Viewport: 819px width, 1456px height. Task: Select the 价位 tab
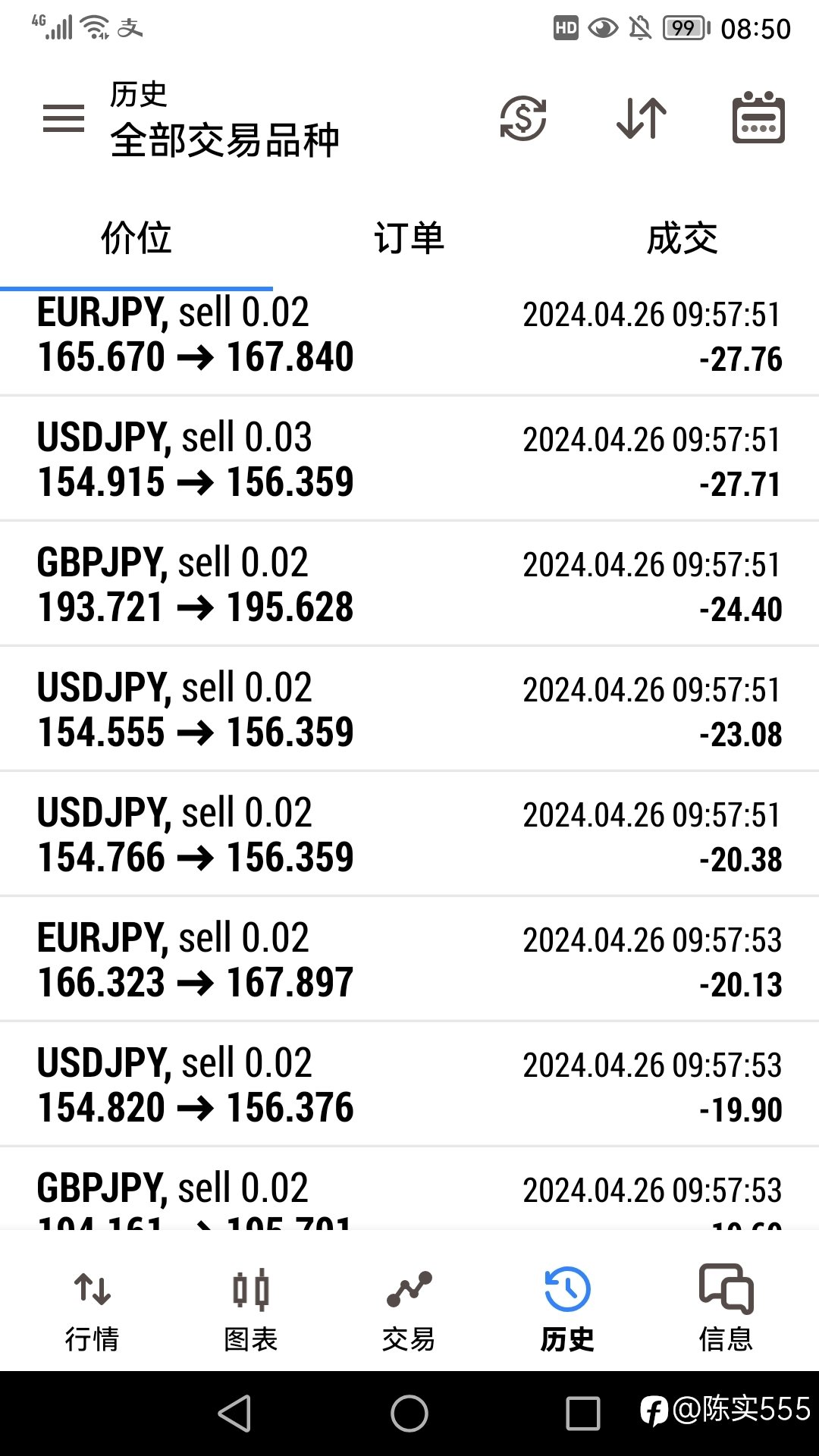tap(136, 238)
